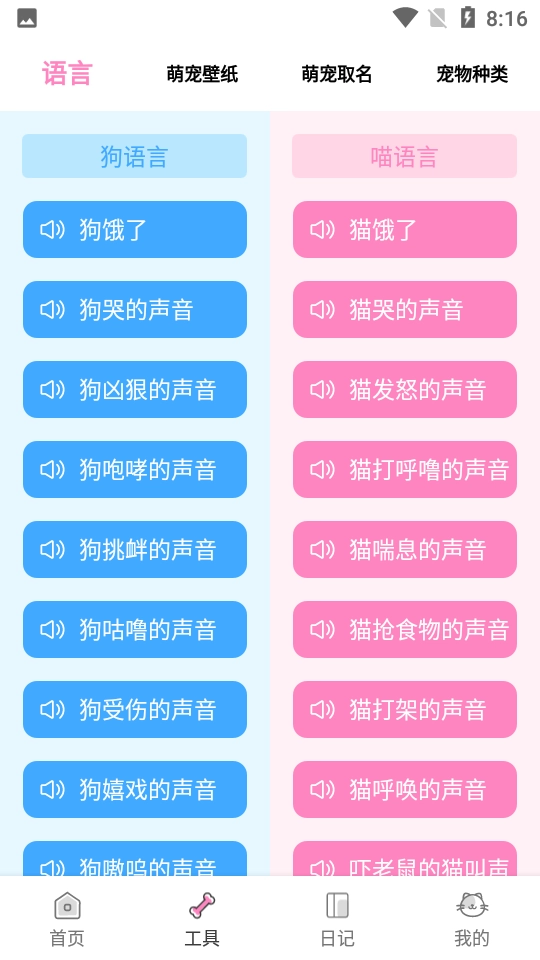Play 狗嬉戏的声音
The height and width of the screenshot is (960, 540).
pos(135,790)
